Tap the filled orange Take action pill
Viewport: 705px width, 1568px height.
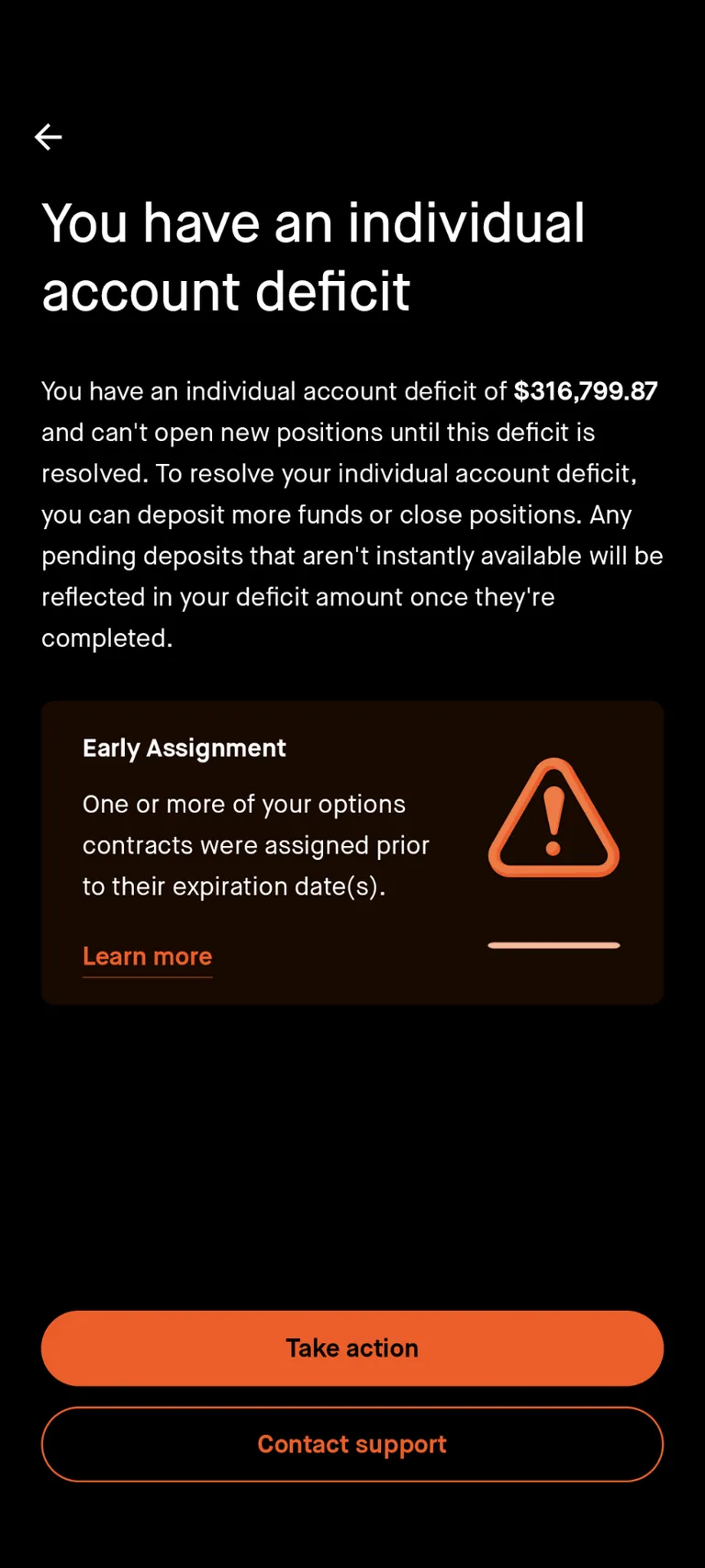pos(352,1348)
